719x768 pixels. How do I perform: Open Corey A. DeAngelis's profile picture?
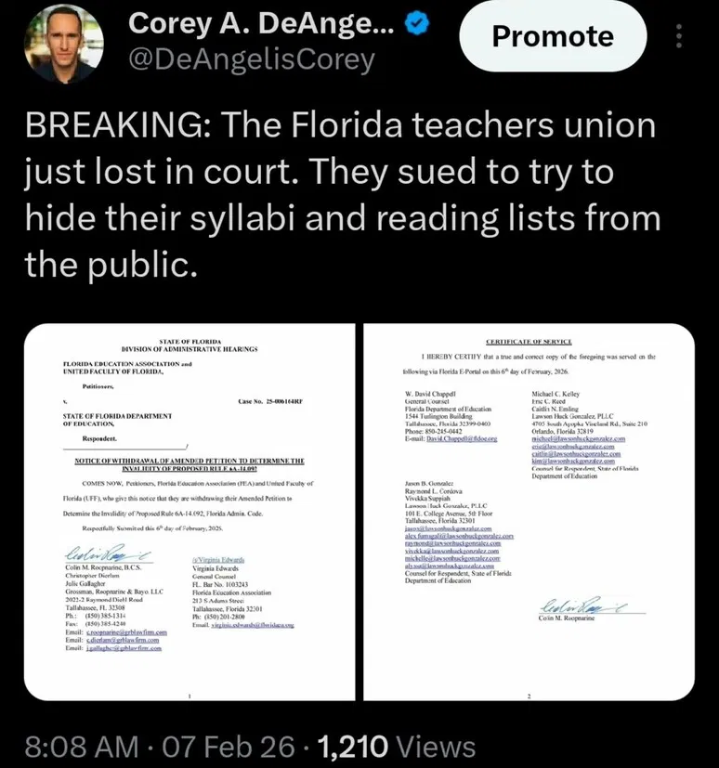coord(63,43)
